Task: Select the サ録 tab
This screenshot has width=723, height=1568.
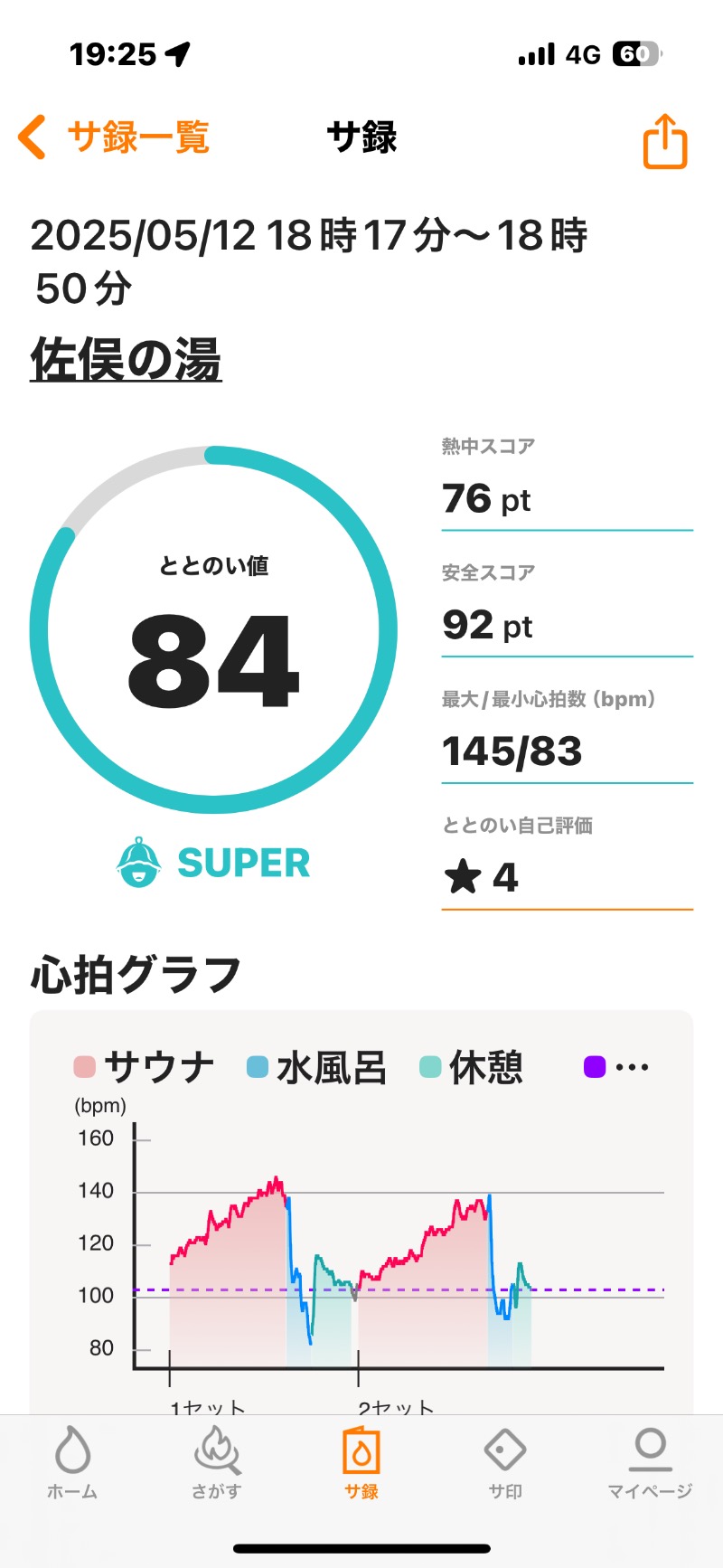Action: (x=361, y=1462)
